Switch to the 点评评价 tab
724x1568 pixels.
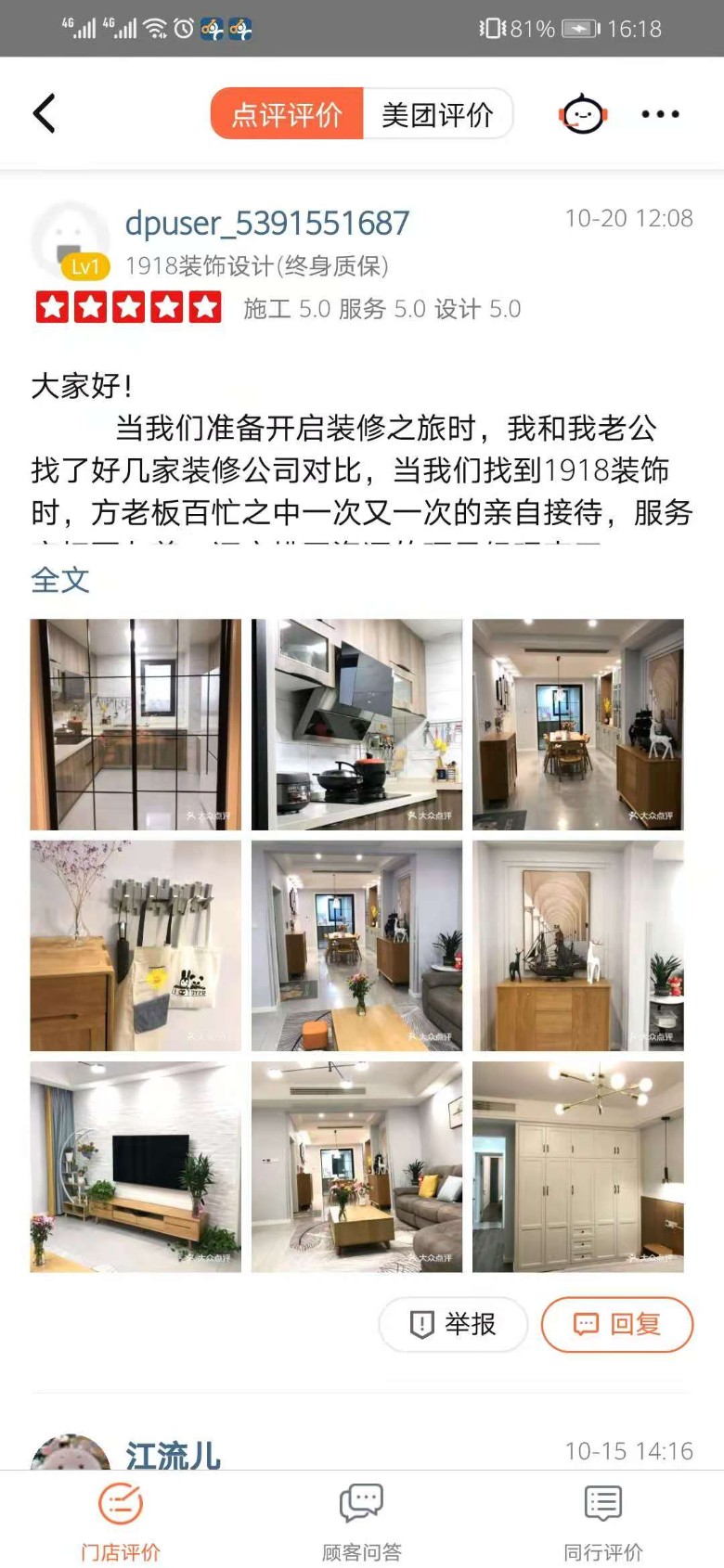(x=287, y=114)
